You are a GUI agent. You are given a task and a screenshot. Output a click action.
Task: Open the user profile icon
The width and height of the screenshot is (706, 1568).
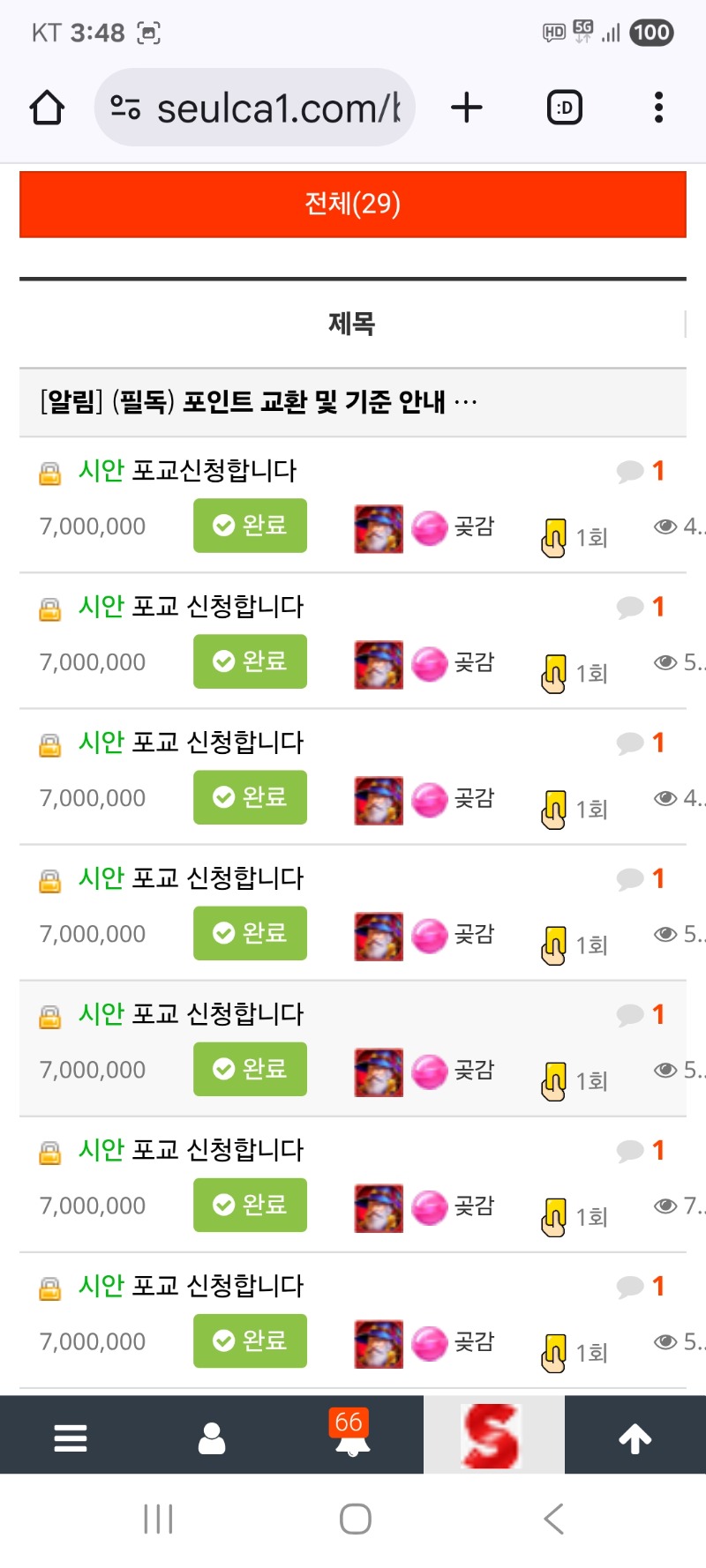click(212, 1437)
